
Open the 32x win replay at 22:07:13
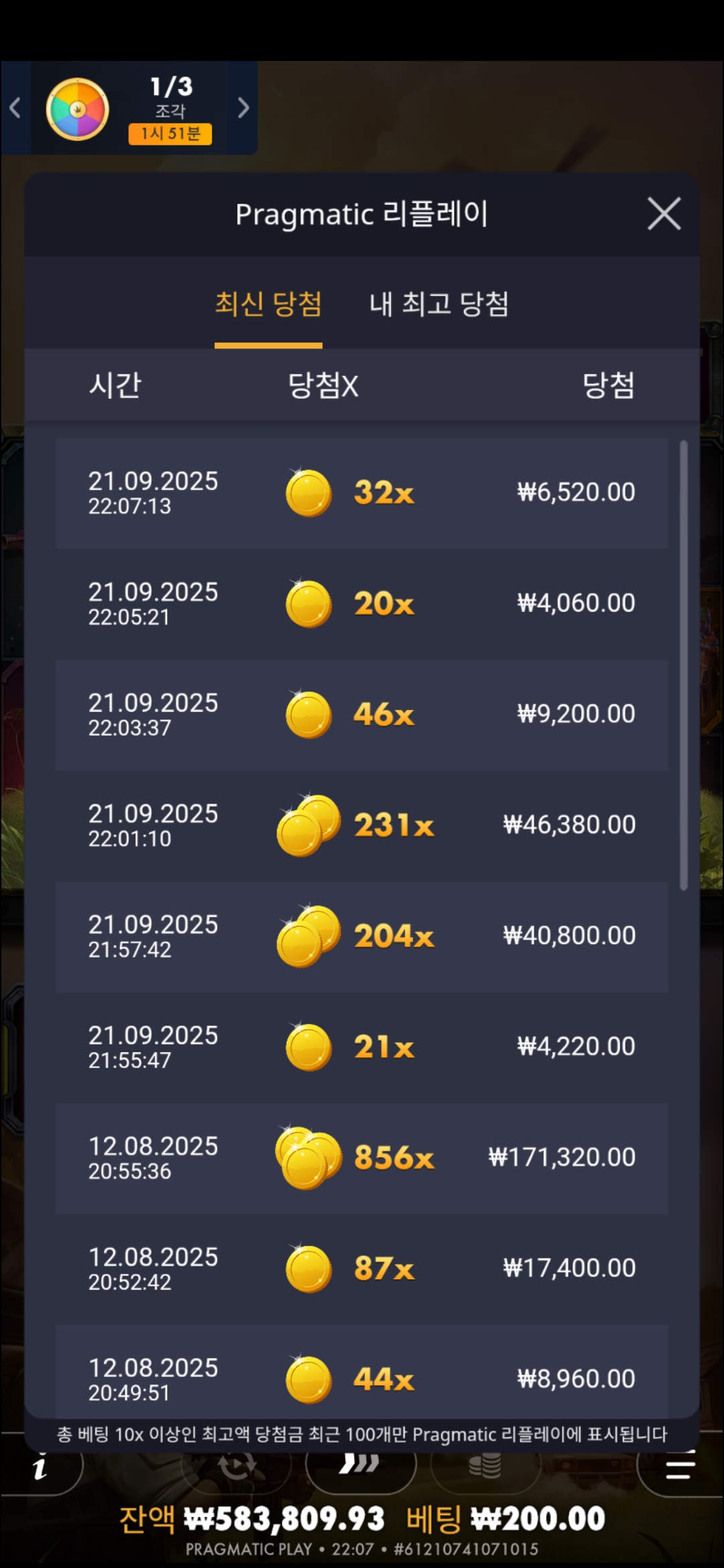361,493
